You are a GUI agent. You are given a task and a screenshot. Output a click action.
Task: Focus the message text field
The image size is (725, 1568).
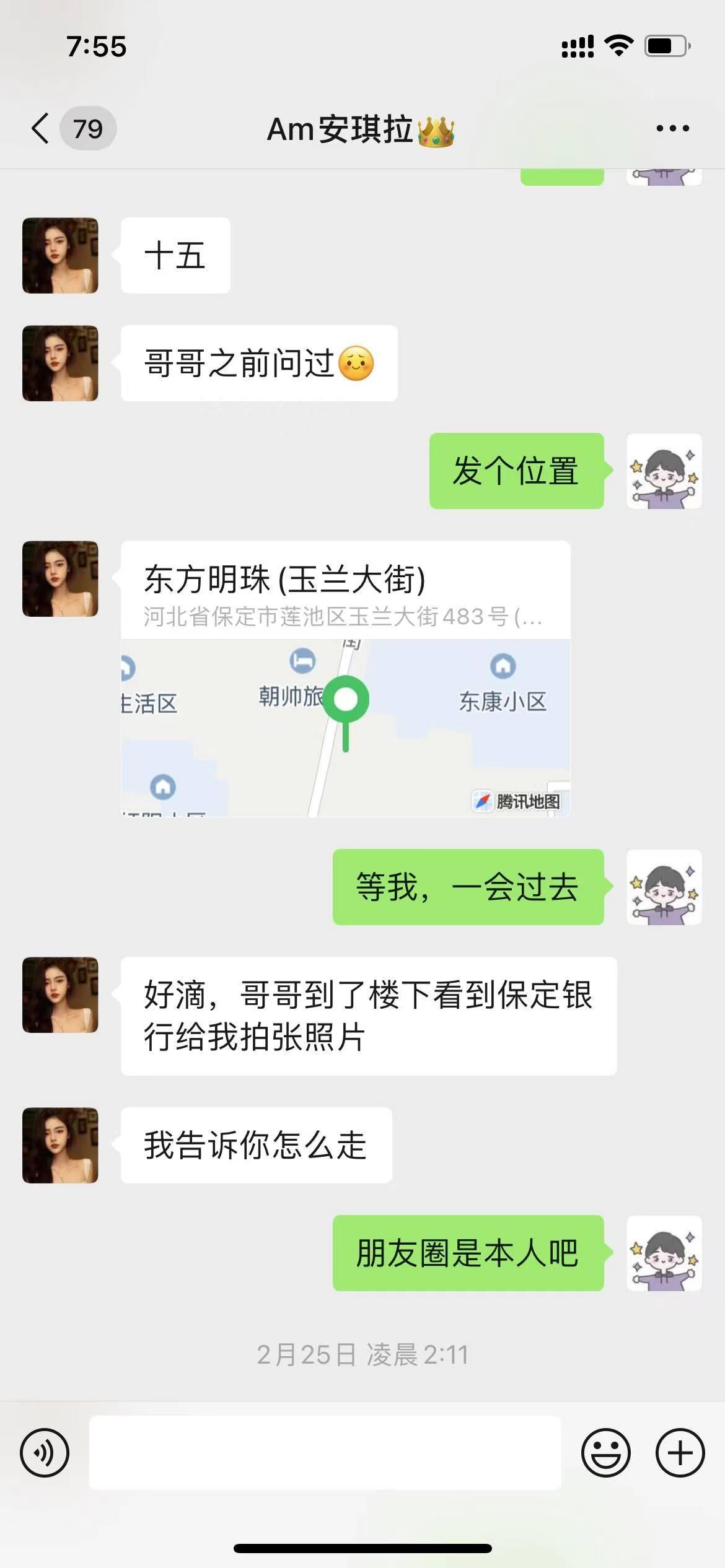pos(325,1452)
